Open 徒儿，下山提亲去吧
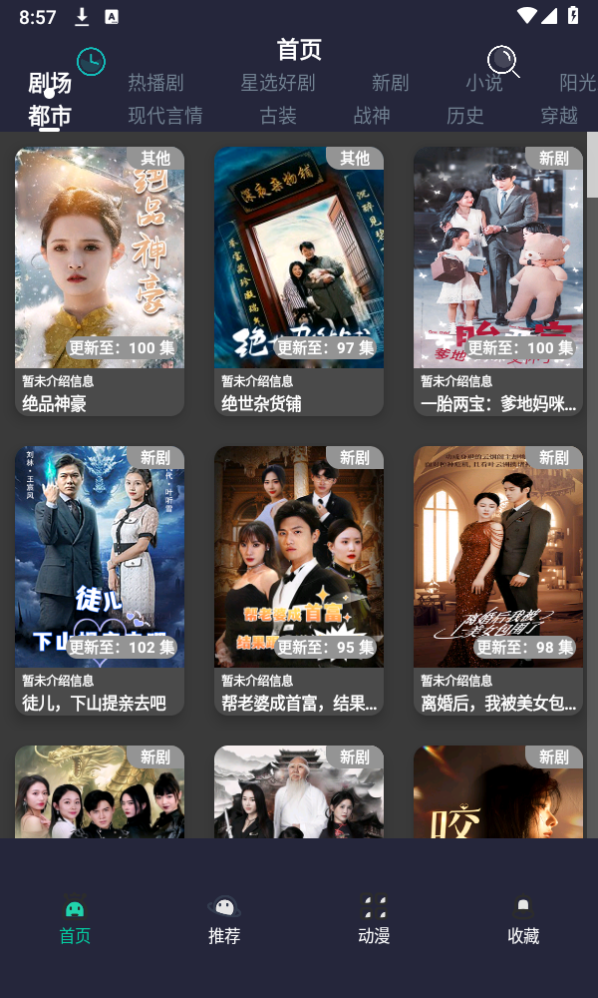This screenshot has height=998, width=598. 100,580
